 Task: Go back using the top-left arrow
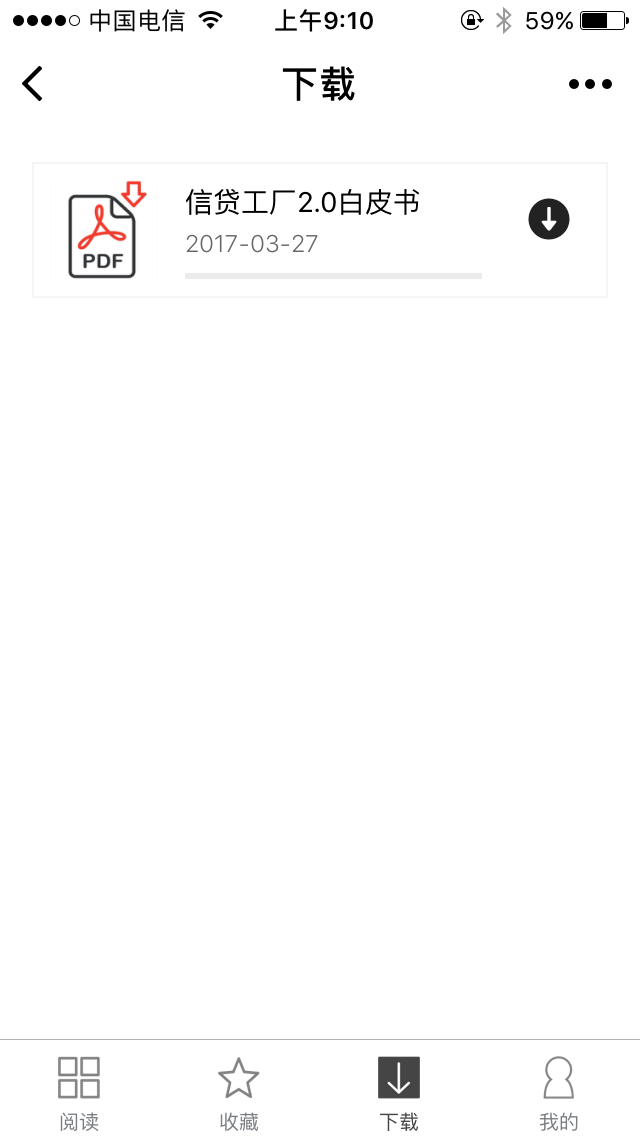click(x=33, y=83)
